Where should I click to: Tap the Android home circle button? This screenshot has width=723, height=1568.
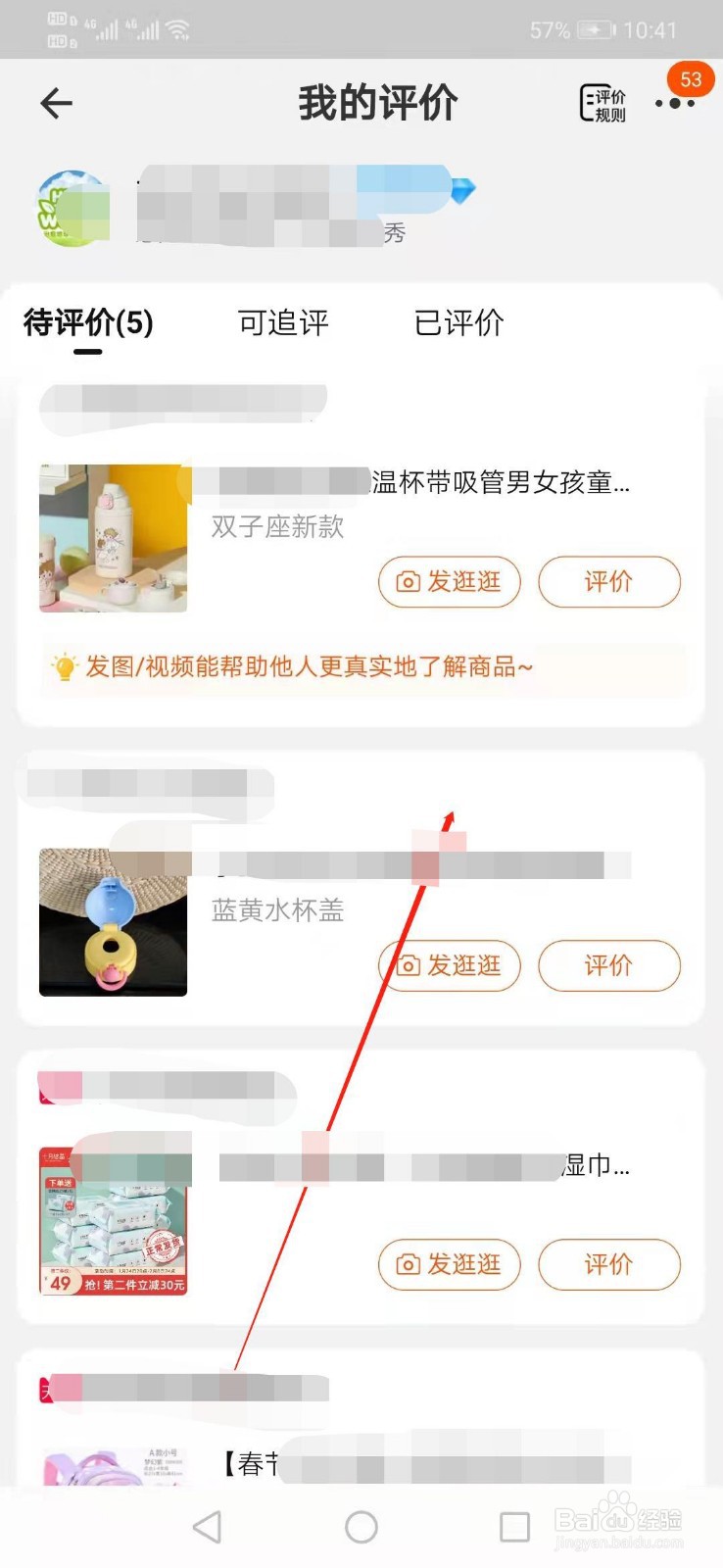[x=361, y=1526]
